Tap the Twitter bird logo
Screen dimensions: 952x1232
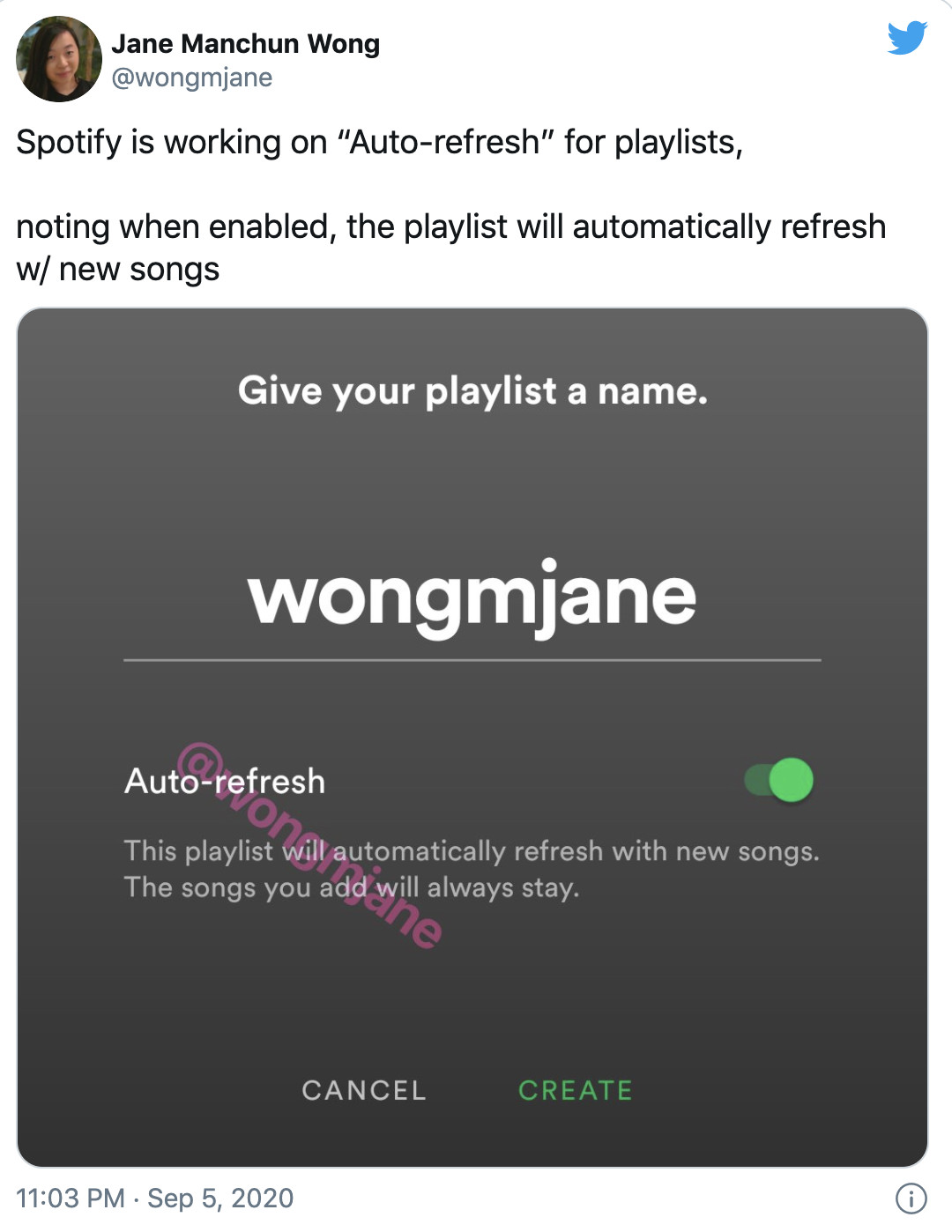(907, 38)
